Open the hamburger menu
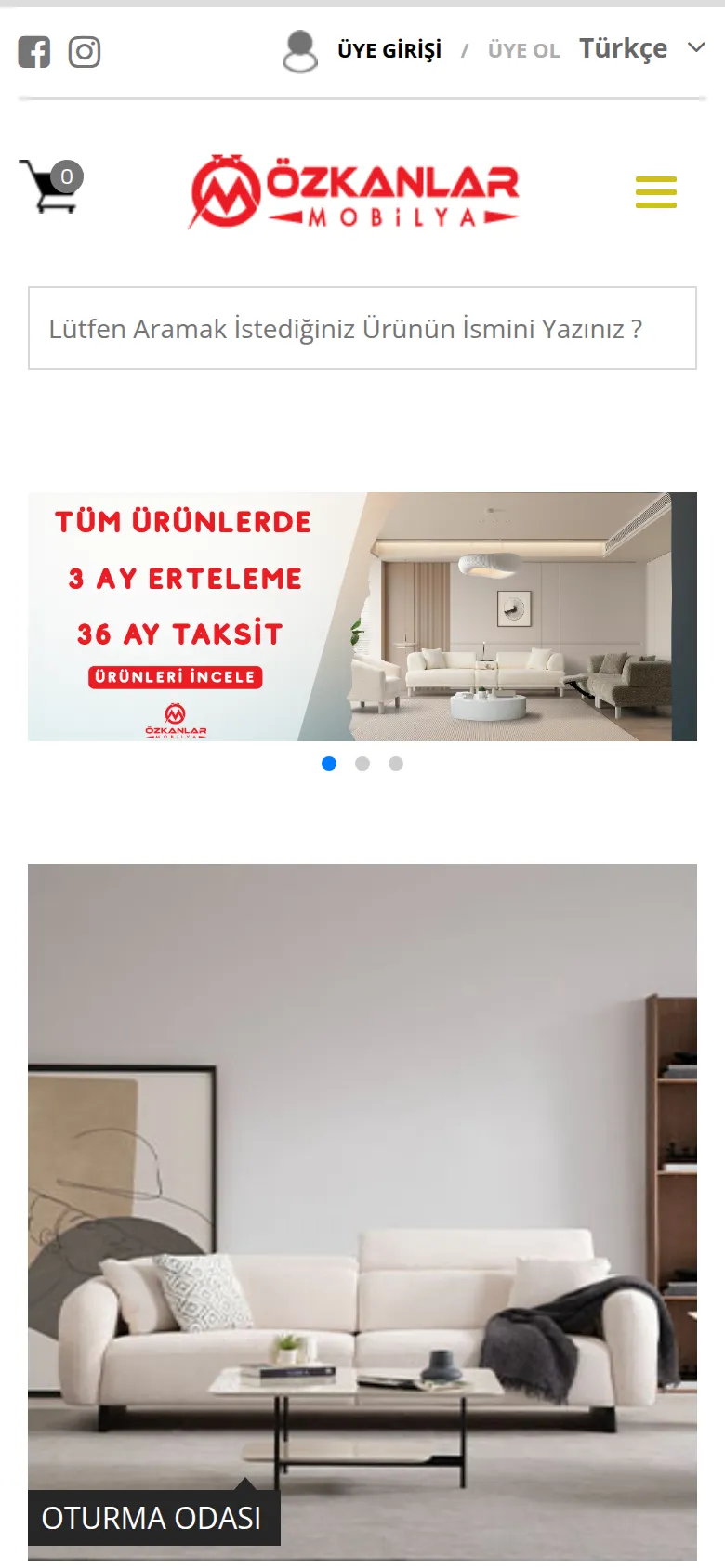 (656, 191)
